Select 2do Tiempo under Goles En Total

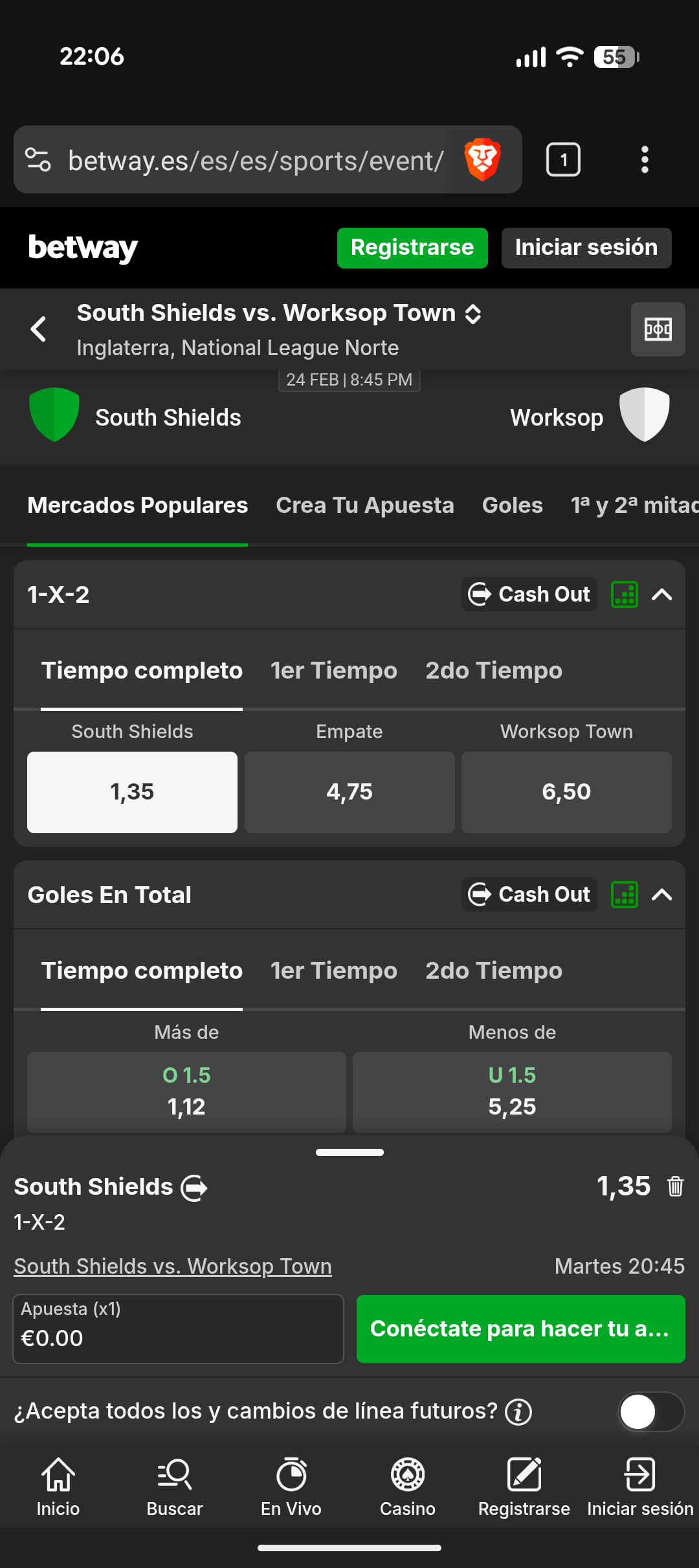tap(493, 971)
